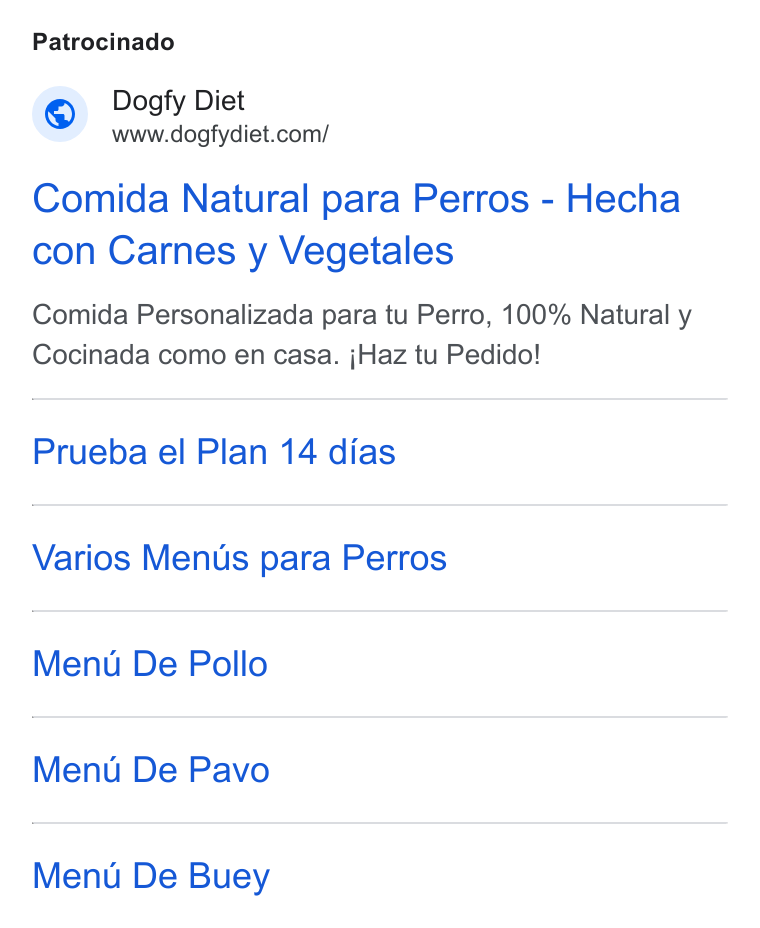Screen dimensions: 760x928
Task: Select Menú De Pollo
Action: [x=150, y=664]
